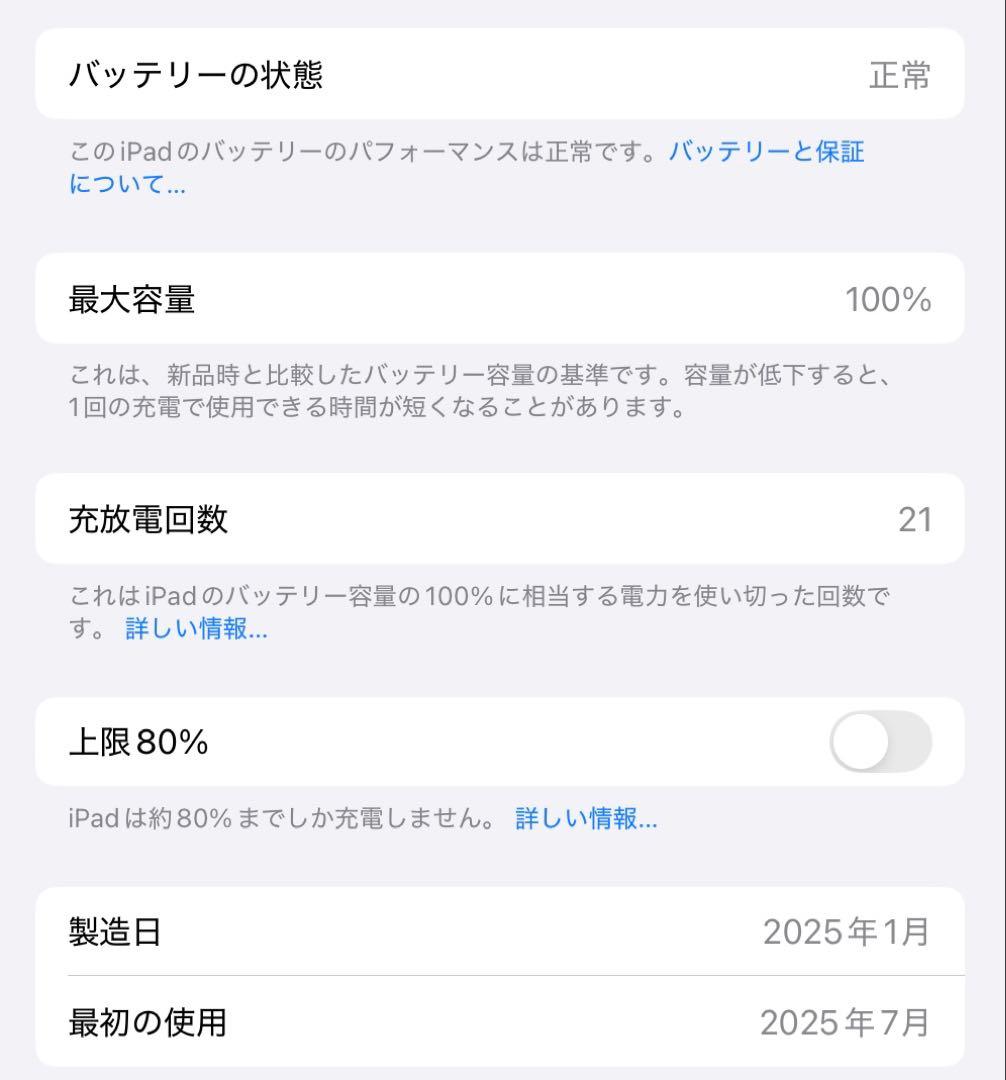This screenshot has width=1006, height=1080.
Task: Tap the battery performance description text
Action: (x=360, y=152)
